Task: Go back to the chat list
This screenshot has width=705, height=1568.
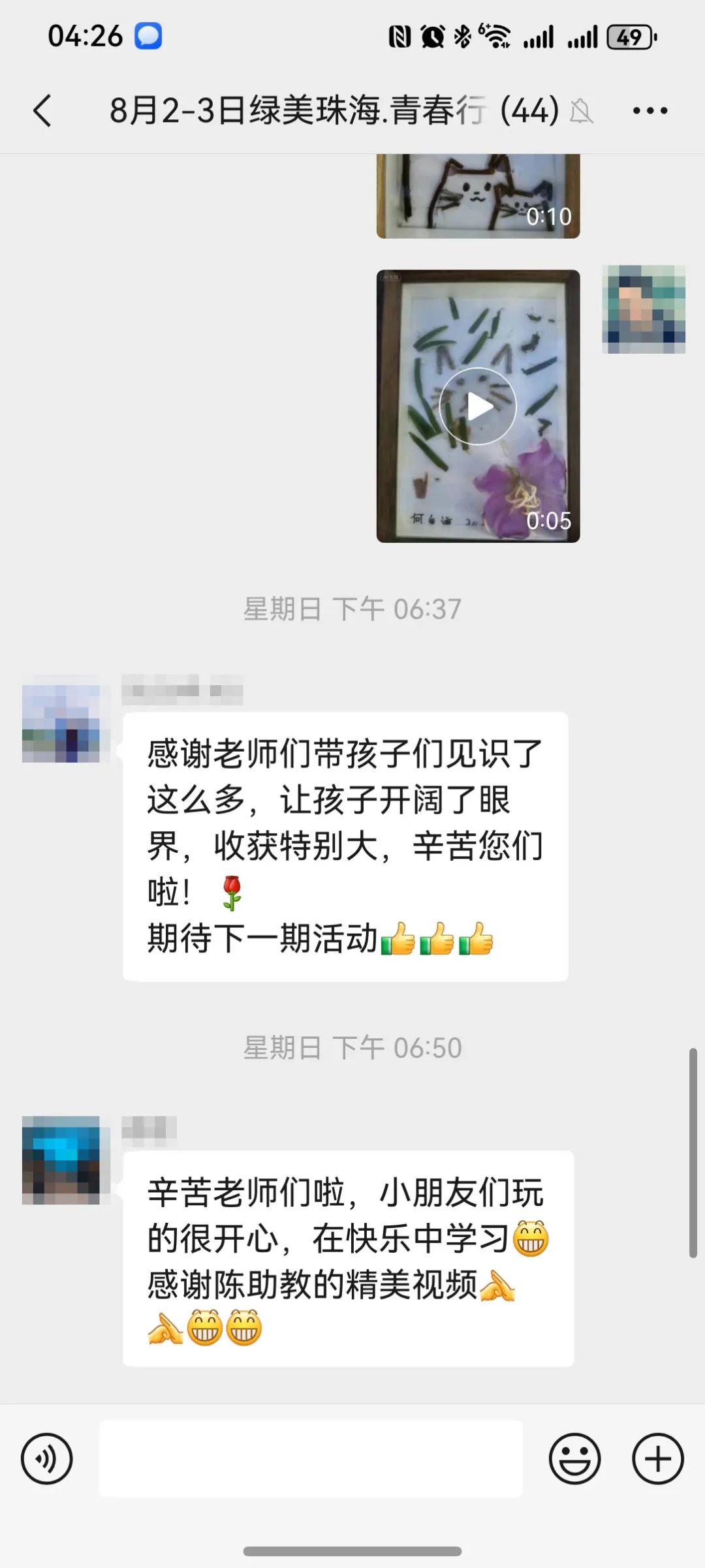Action: (x=43, y=110)
